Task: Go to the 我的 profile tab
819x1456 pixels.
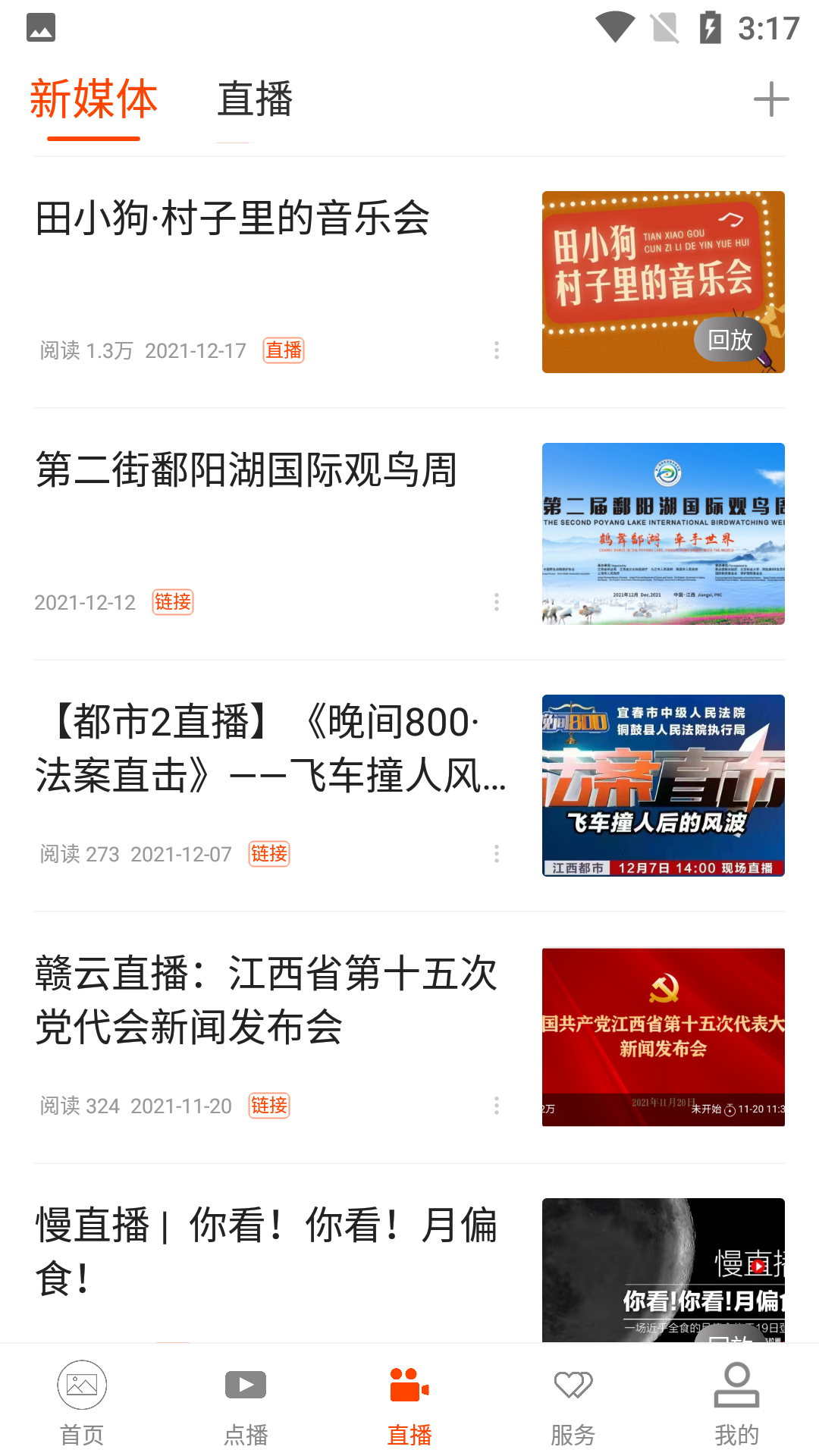Action: [736, 1401]
